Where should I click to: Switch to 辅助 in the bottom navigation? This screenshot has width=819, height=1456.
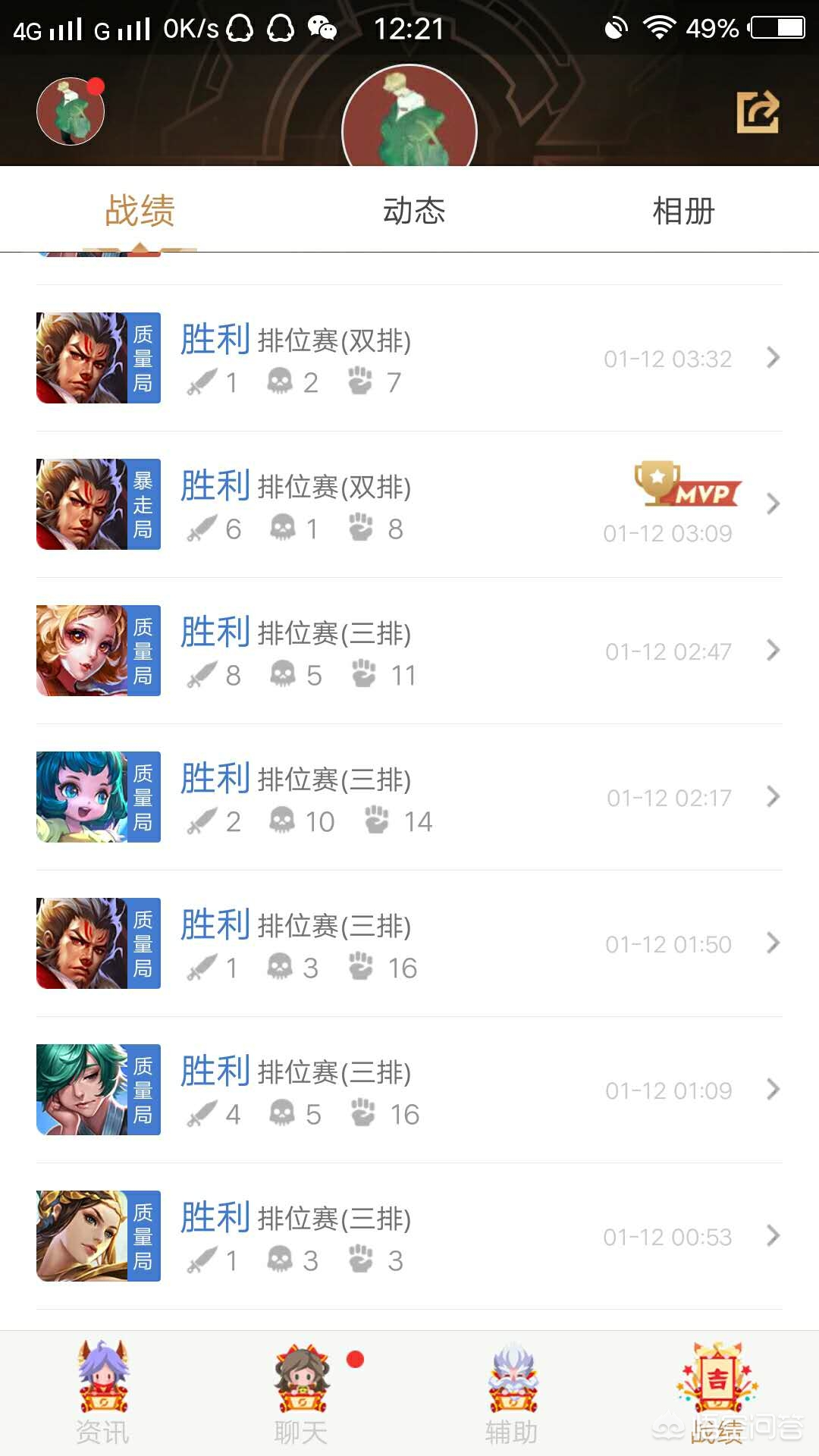pos(512,1394)
